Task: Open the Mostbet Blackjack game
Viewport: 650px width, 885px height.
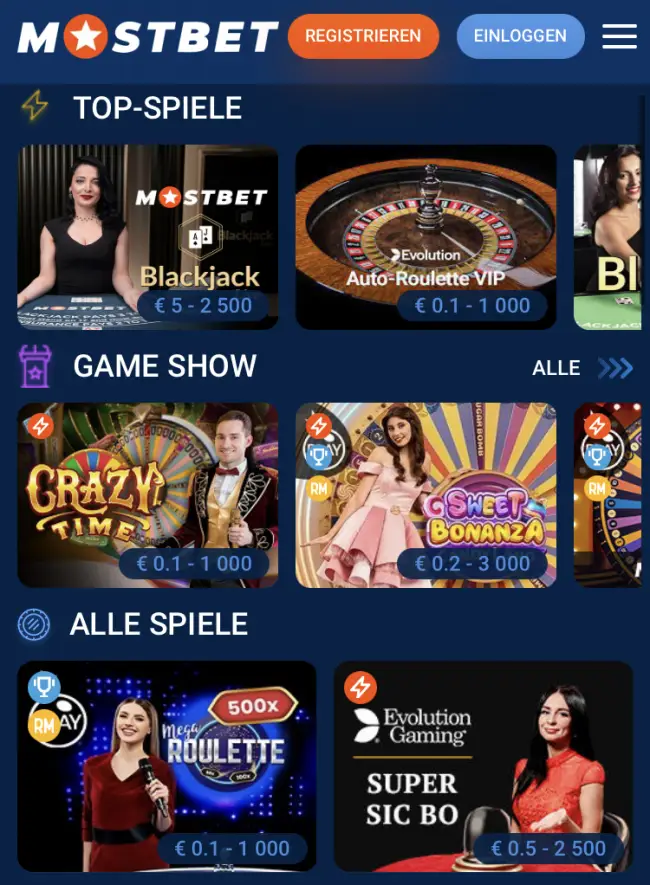Action: pyautogui.click(x=148, y=237)
